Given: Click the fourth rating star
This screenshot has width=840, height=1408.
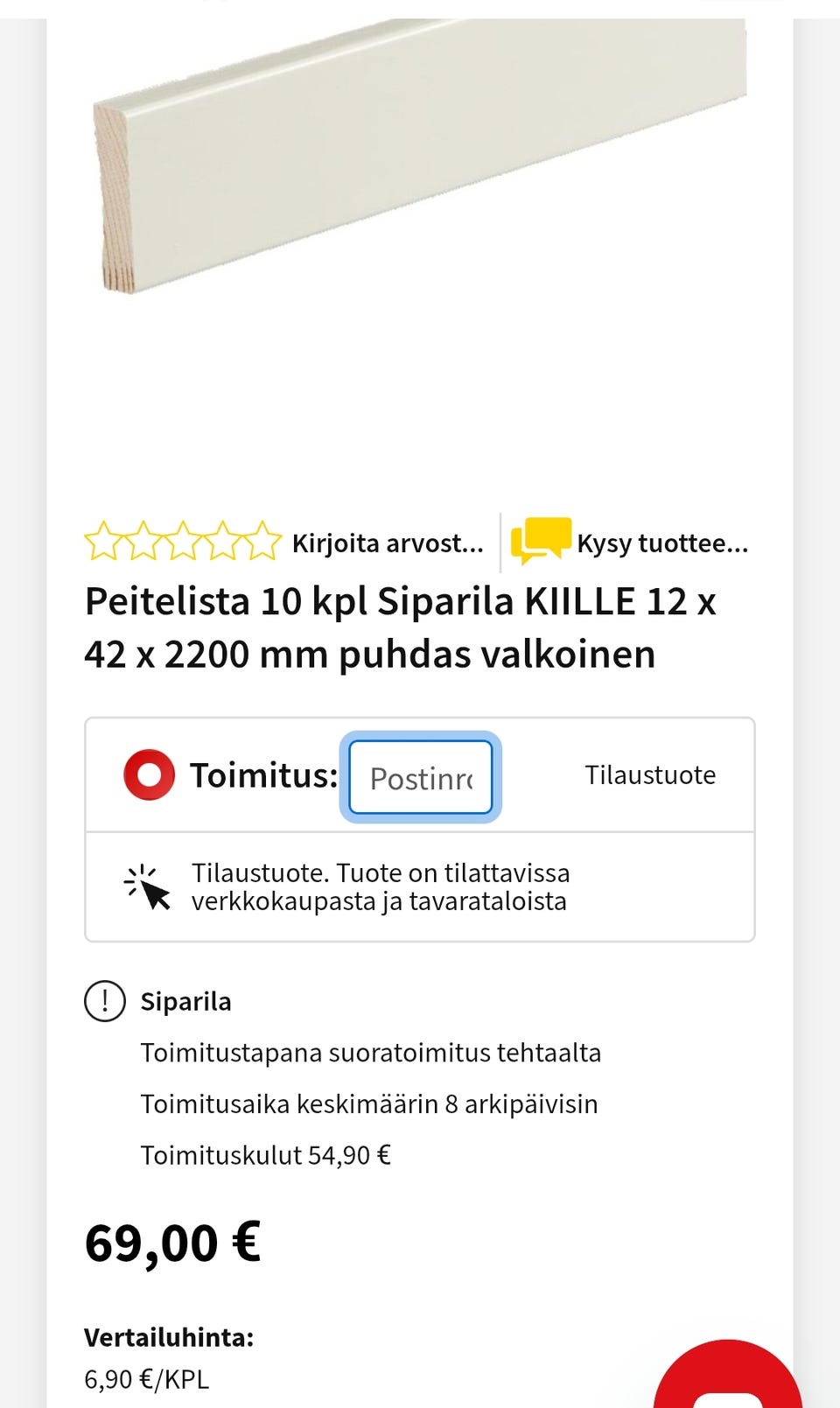Looking at the screenshot, I should [x=226, y=543].
